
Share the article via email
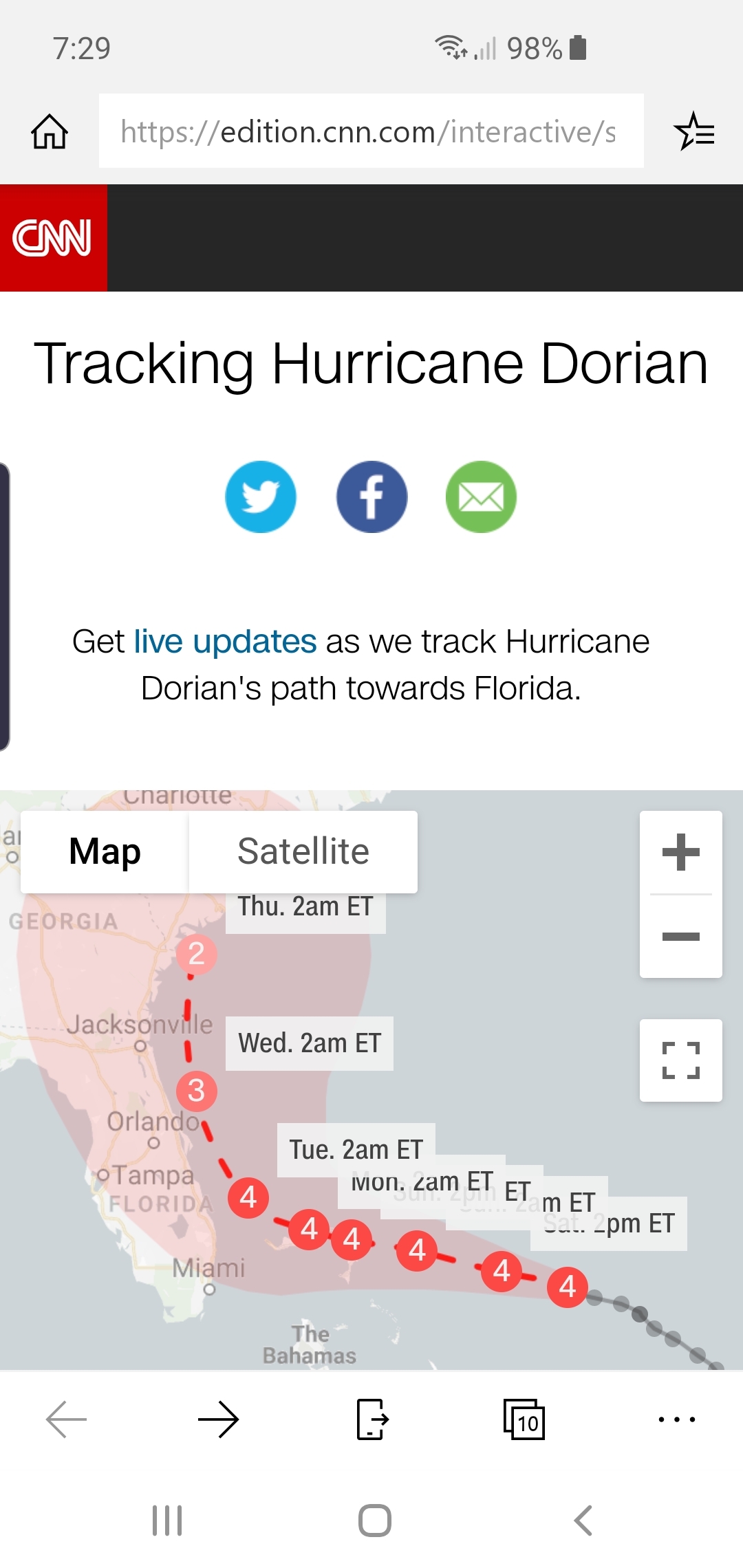[481, 497]
